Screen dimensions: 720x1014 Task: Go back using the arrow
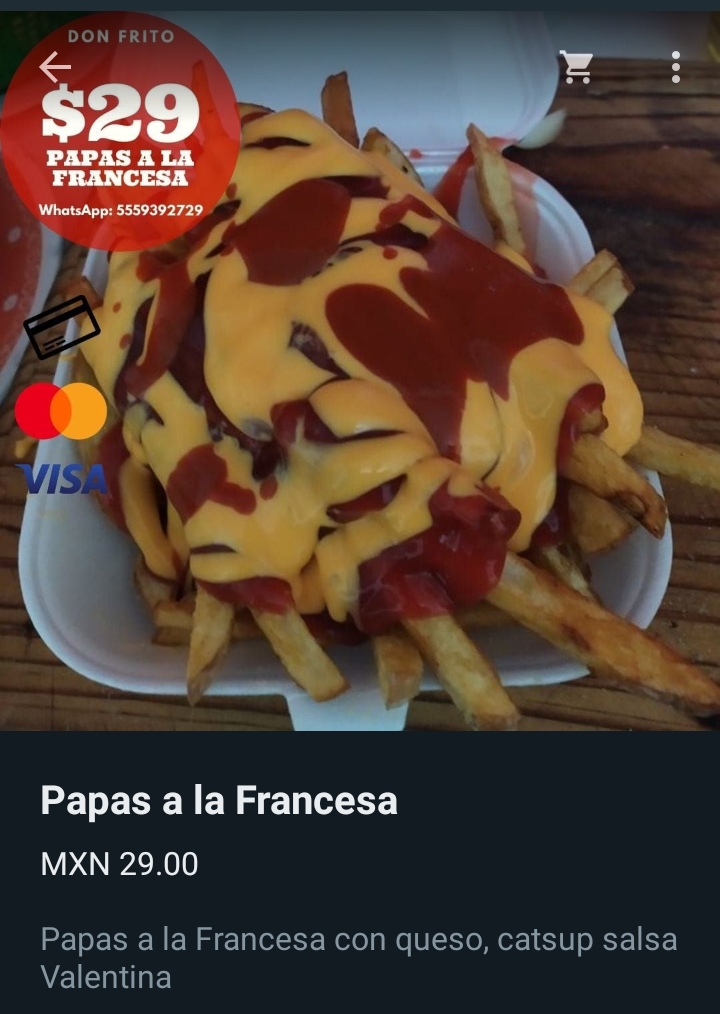point(55,67)
